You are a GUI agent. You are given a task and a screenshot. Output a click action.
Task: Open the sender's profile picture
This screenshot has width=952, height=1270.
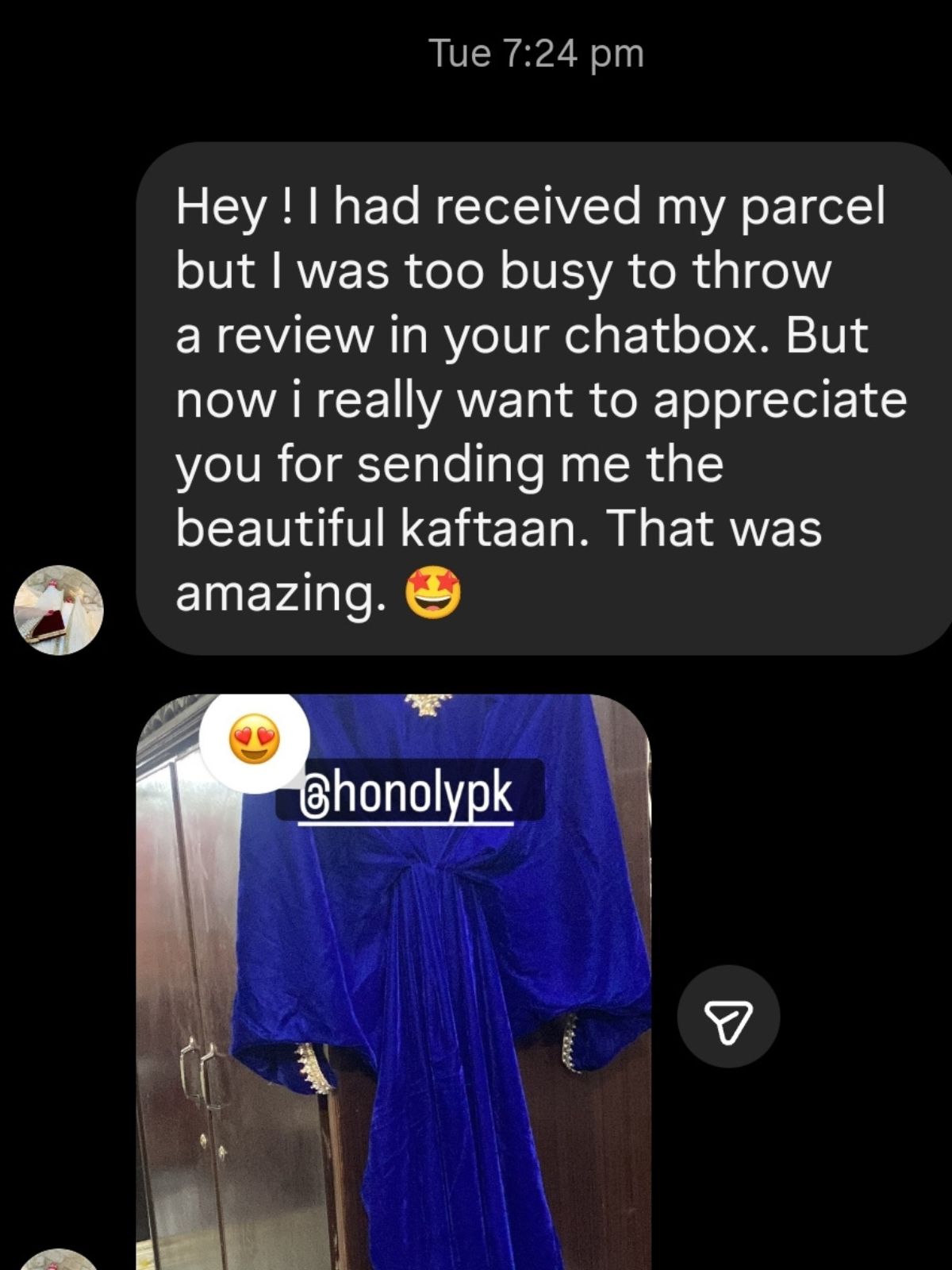pos(58,610)
